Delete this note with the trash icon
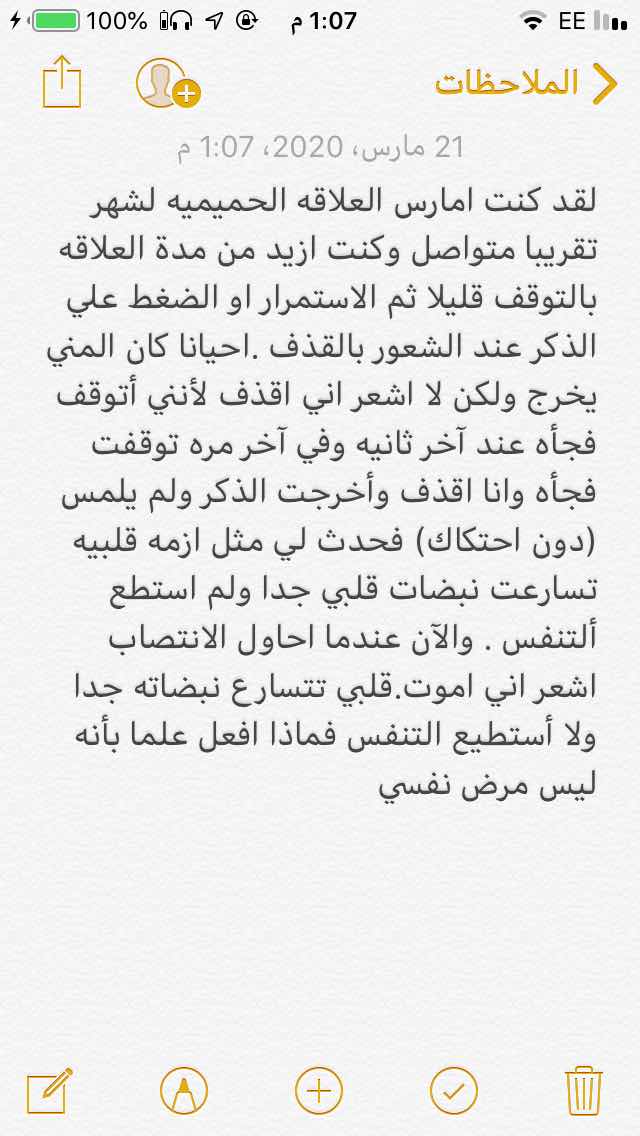Screen dimensions: 640x1136 583,1089
